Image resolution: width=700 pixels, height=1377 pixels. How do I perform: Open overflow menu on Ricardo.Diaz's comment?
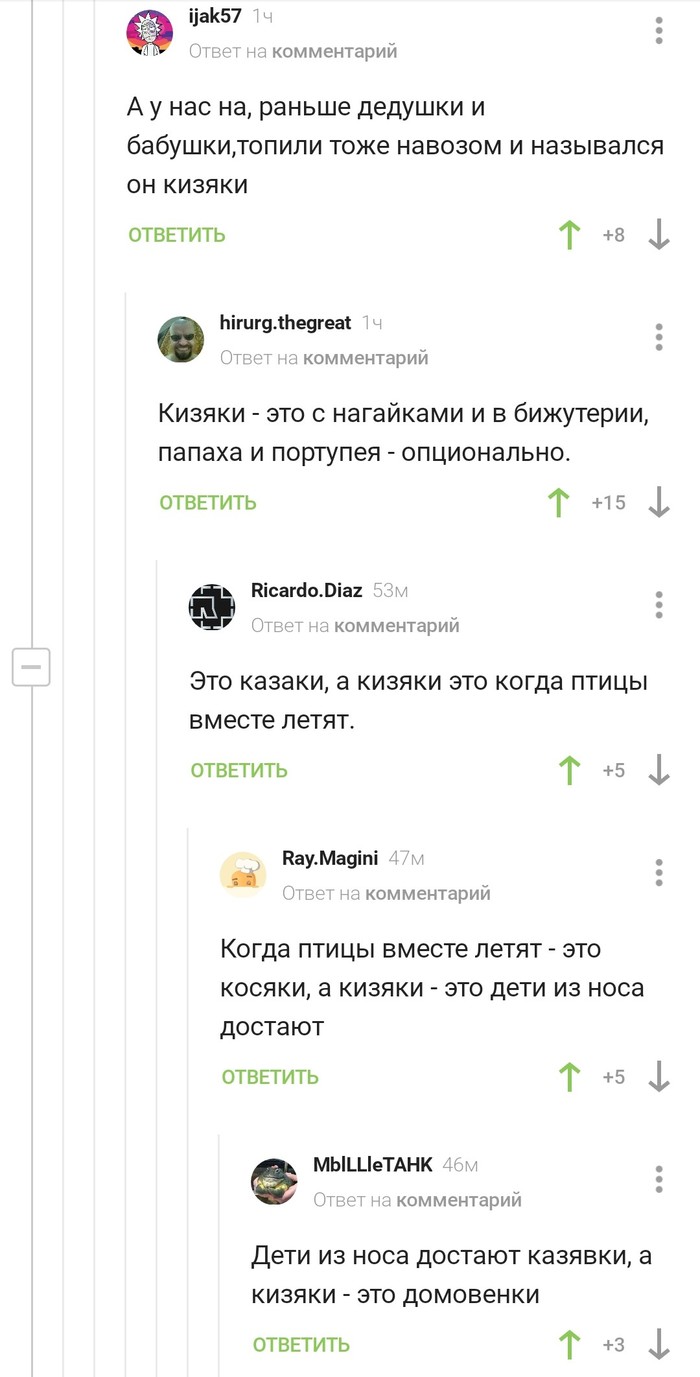[x=659, y=605]
